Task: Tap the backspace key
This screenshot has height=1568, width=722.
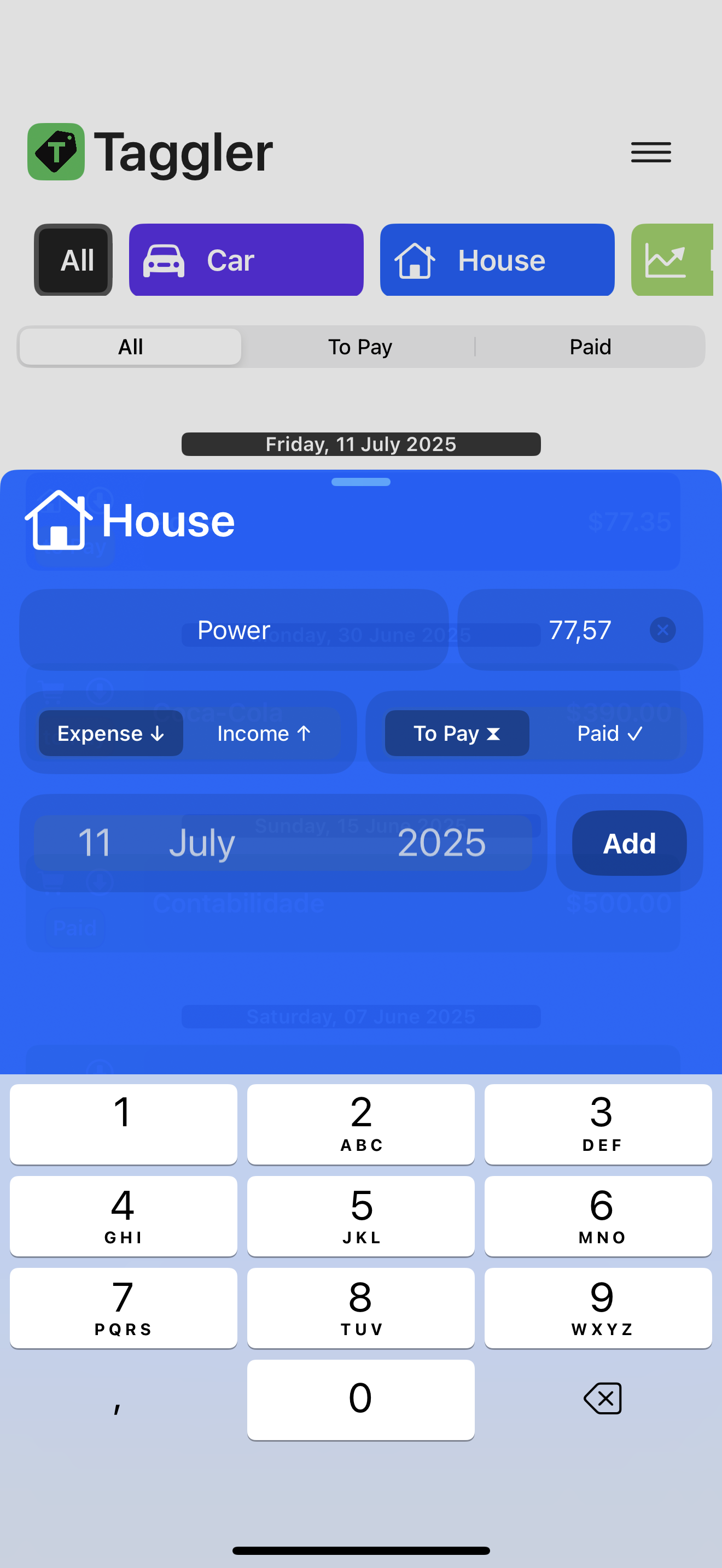Action: [x=602, y=1399]
